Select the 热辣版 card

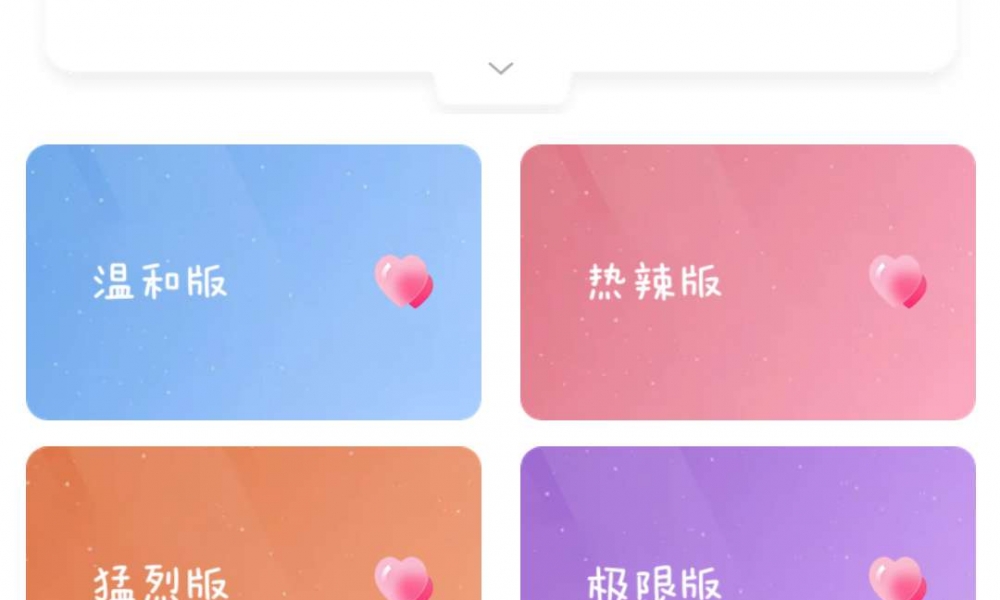click(747, 282)
